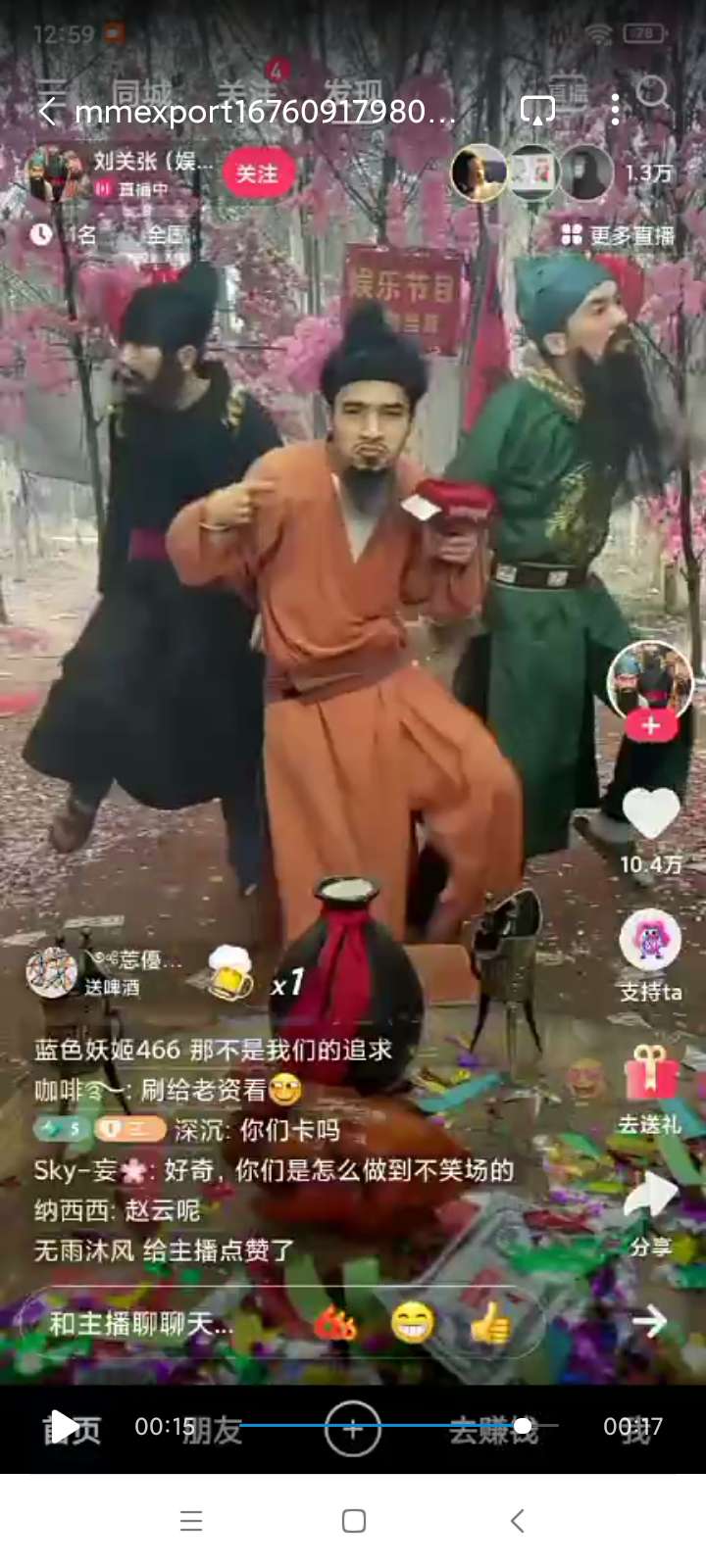
Task: Play the paused video
Action: click(64, 1426)
